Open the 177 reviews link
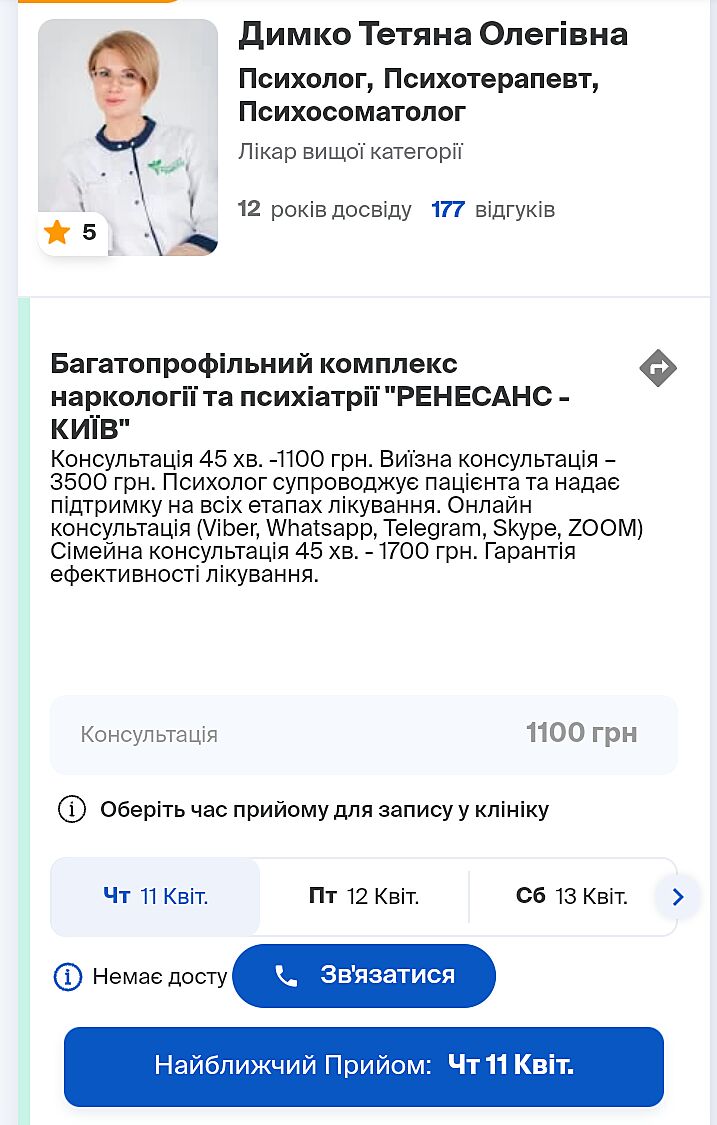 pyautogui.click(x=493, y=210)
